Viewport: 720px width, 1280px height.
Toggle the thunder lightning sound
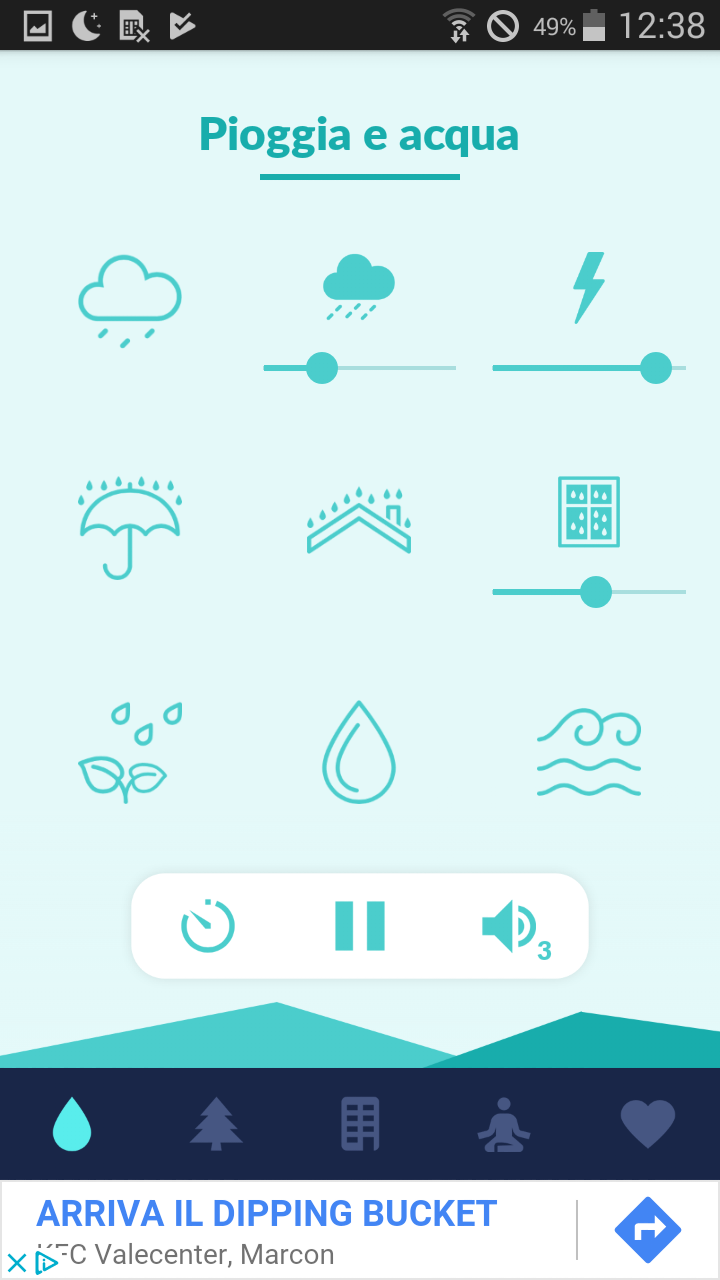pyautogui.click(x=589, y=287)
